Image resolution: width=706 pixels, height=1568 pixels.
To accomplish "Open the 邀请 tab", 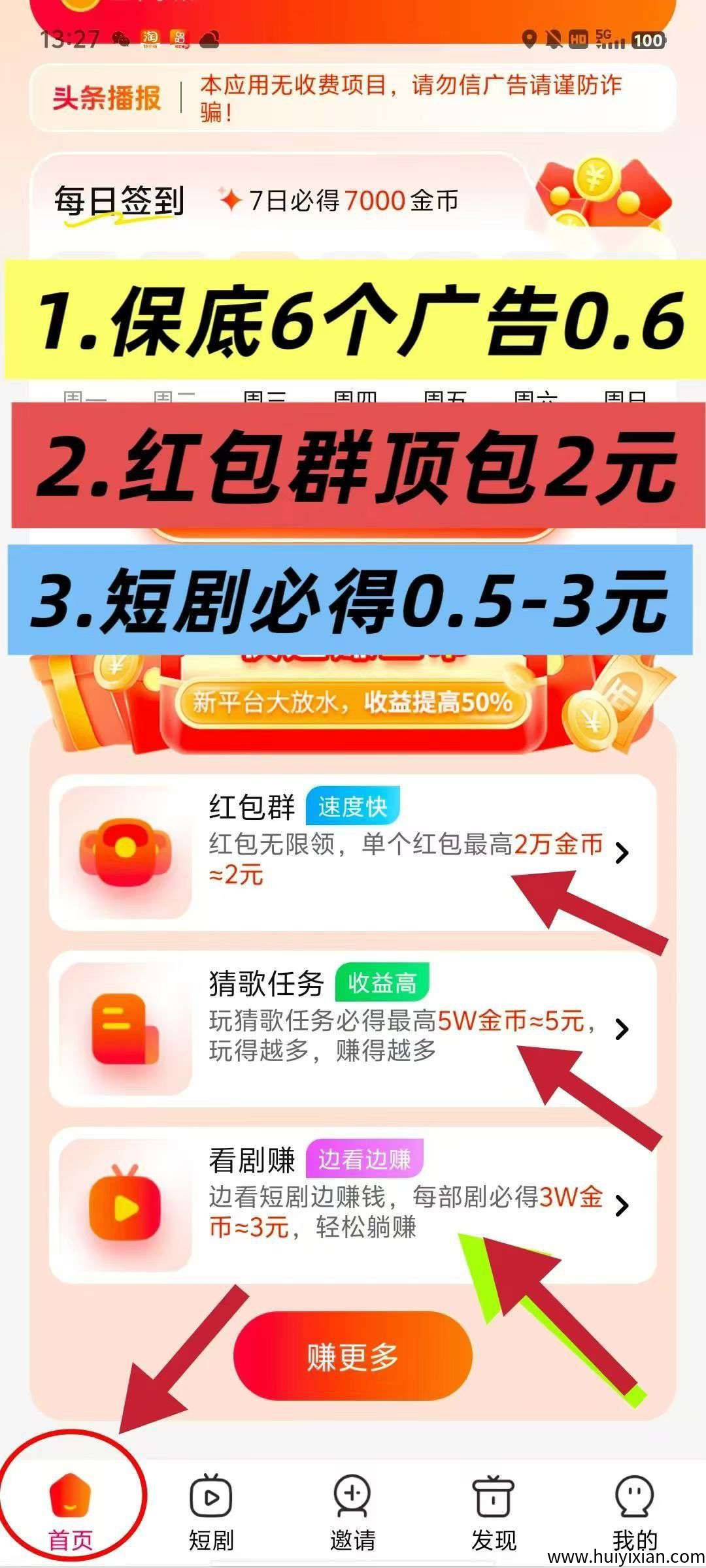I will click(x=353, y=1509).
